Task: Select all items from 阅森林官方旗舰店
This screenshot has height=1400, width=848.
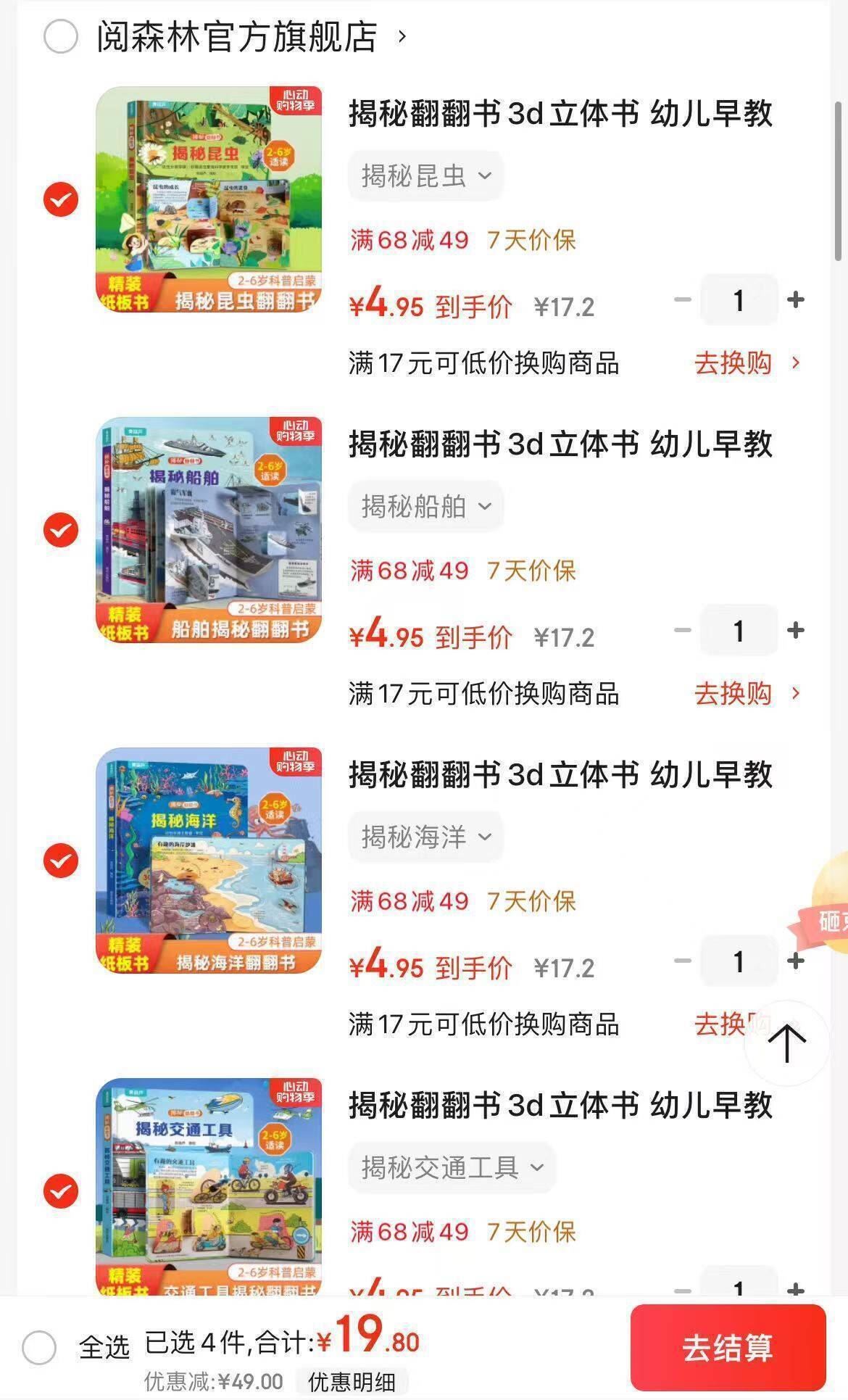Action: [60, 37]
